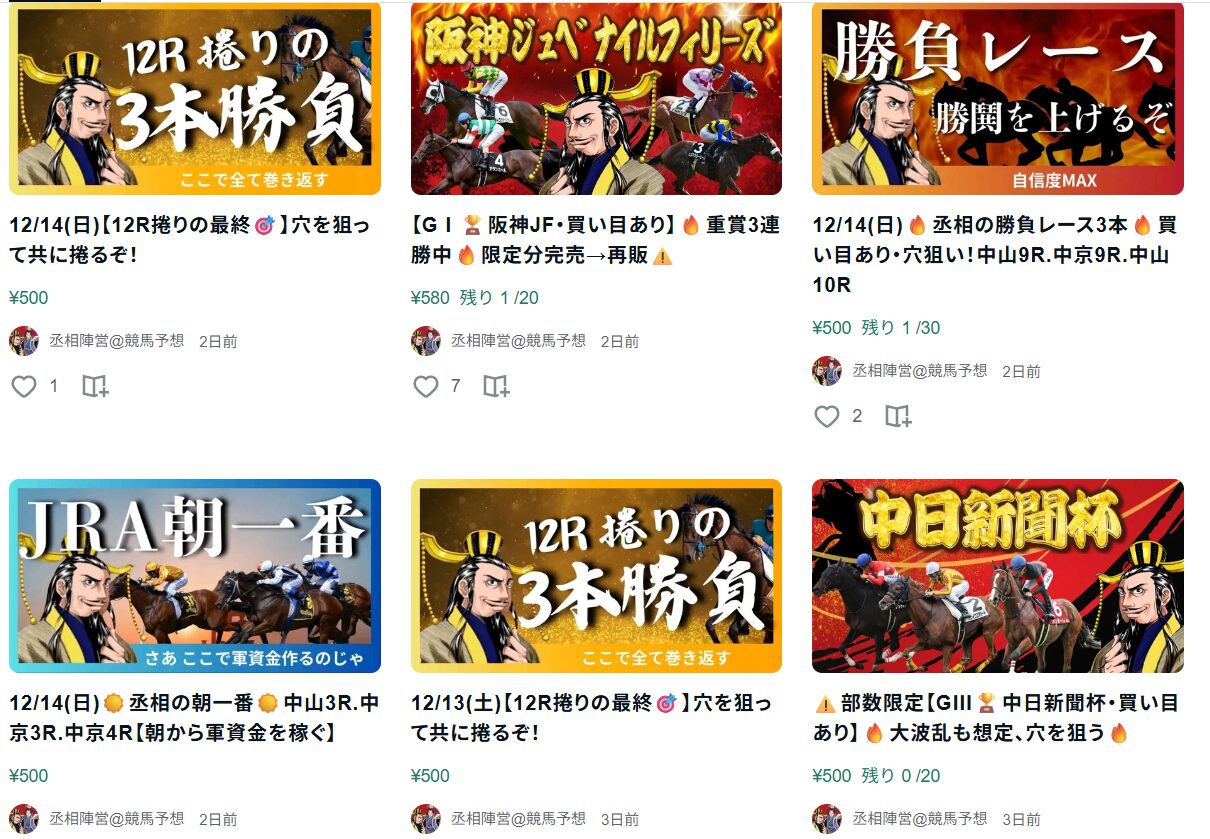Open the JRA朝一番 article
The width and height of the screenshot is (1210, 839).
click(x=195, y=575)
